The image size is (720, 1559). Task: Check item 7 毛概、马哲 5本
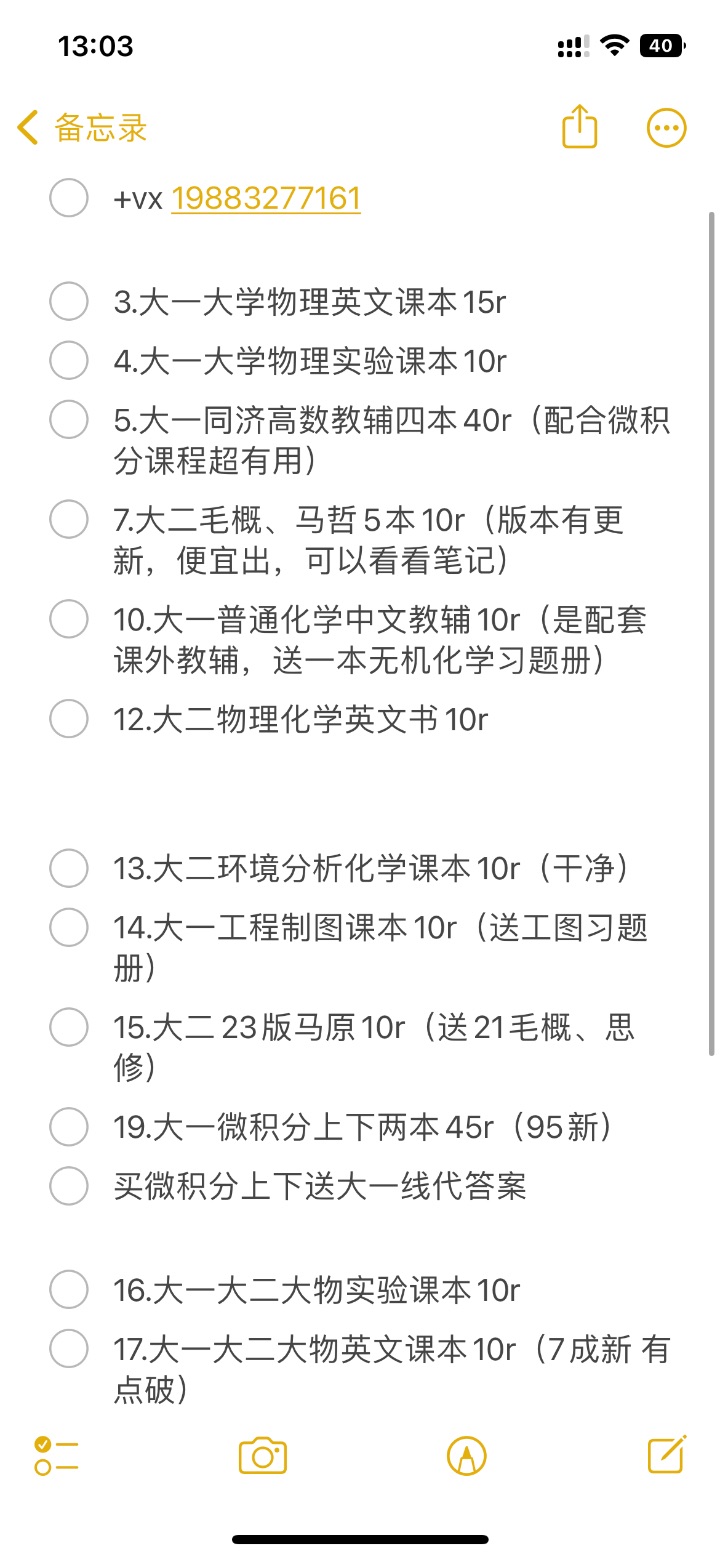[69, 519]
